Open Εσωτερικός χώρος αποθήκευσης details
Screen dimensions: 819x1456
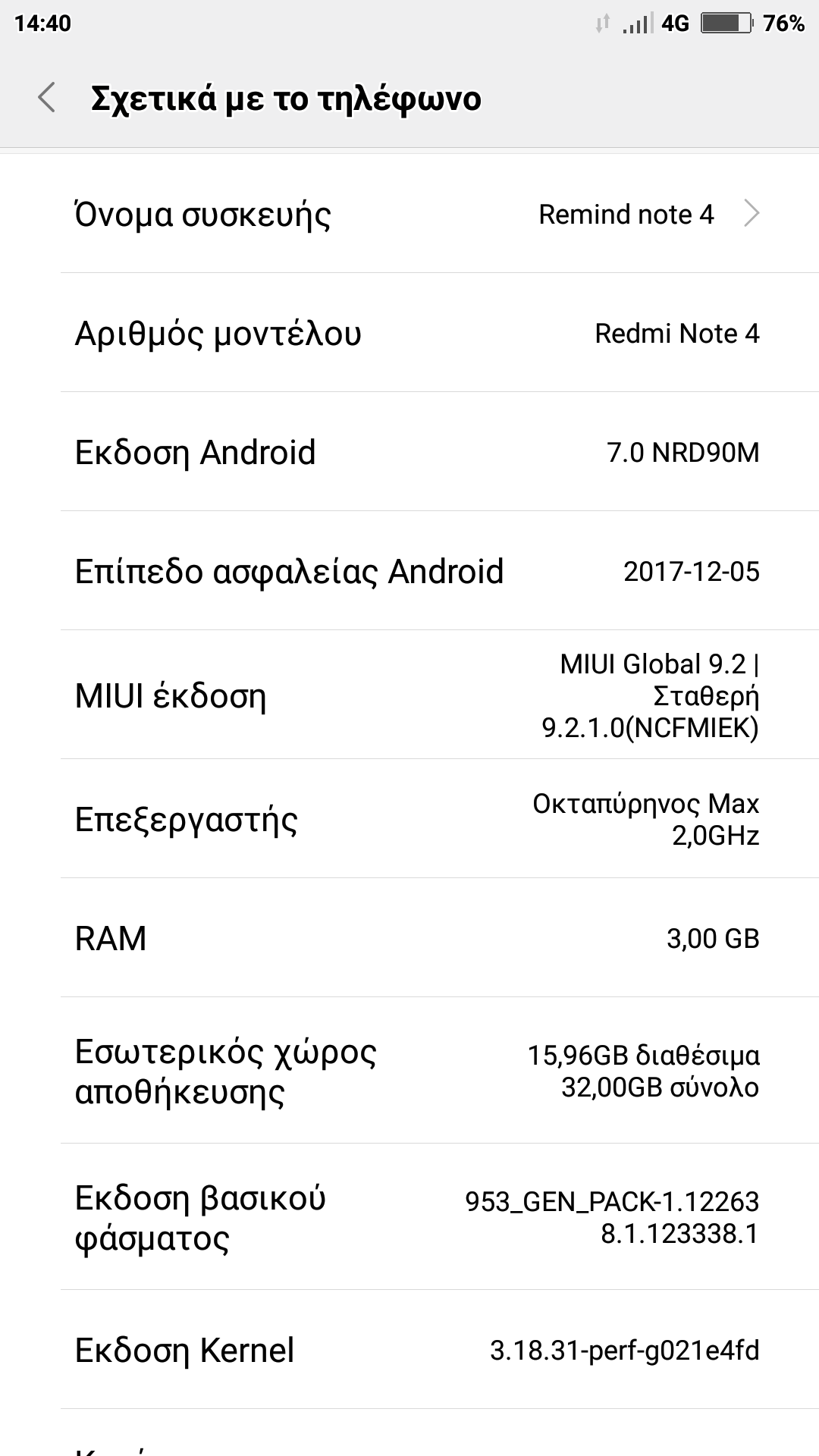409,1071
